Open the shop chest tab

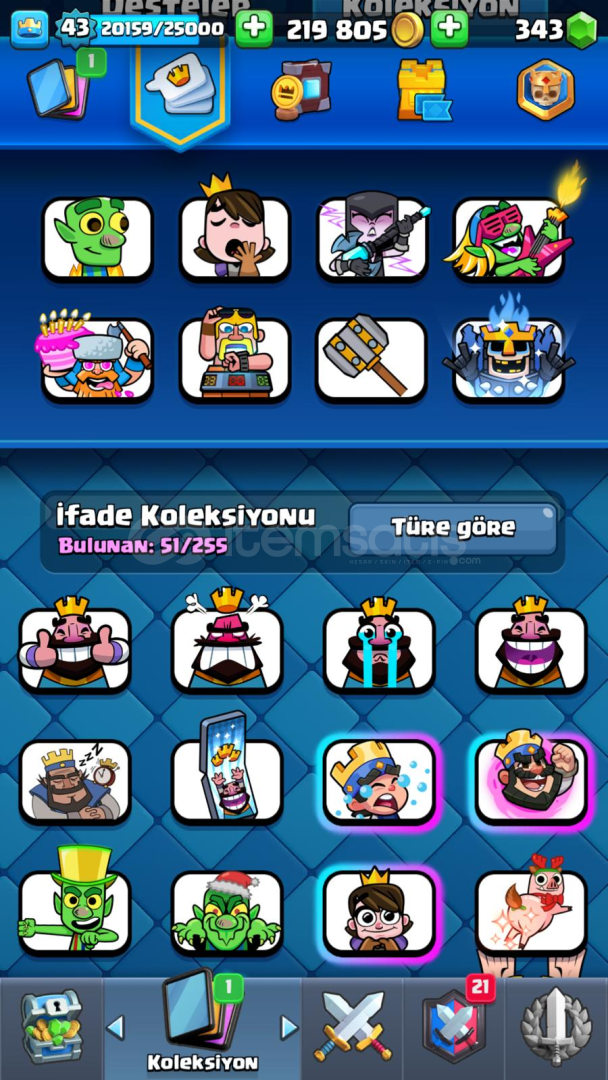(51, 1028)
